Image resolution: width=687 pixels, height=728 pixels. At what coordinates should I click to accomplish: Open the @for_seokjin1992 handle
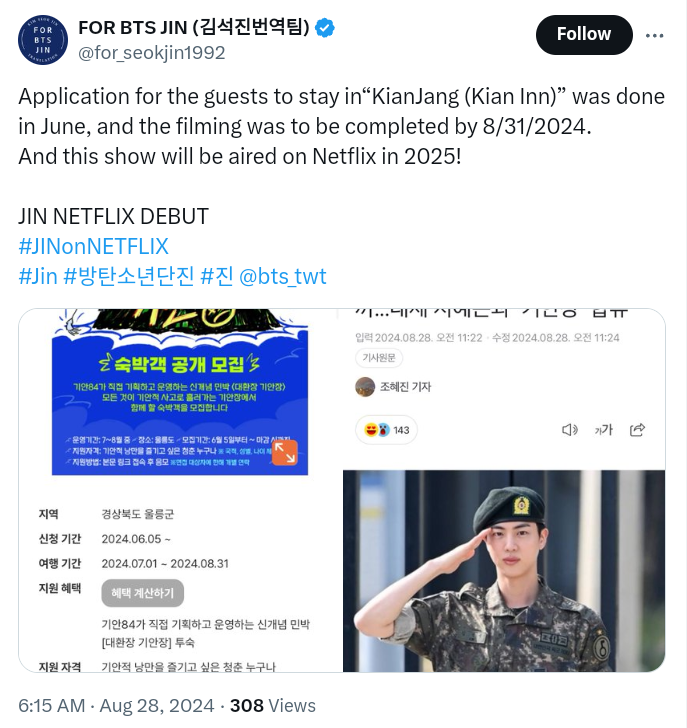(x=152, y=52)
